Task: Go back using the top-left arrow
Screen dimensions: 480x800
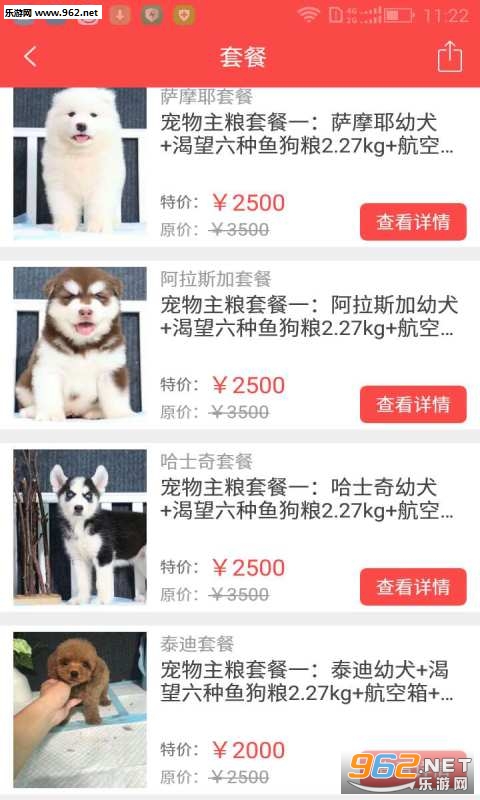Action: point(31,56)
